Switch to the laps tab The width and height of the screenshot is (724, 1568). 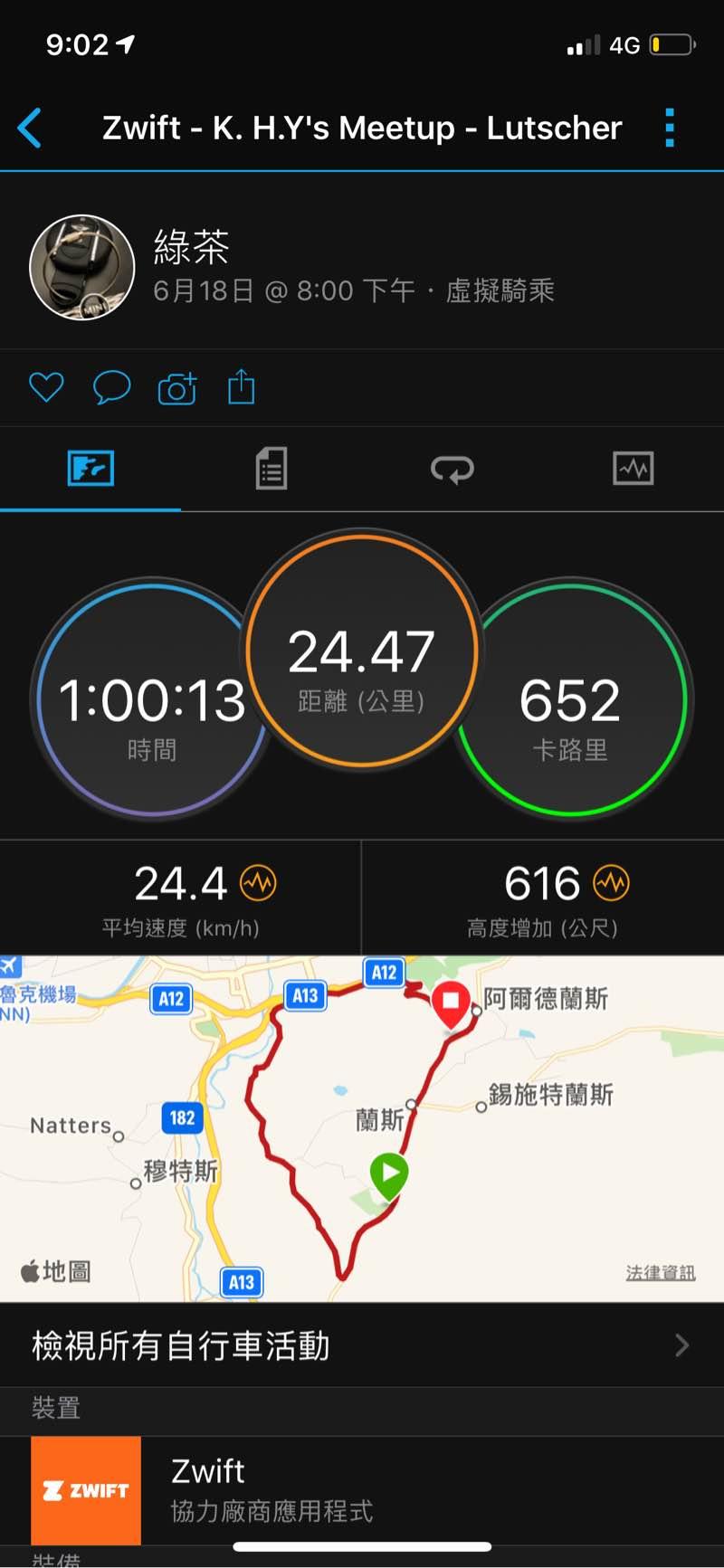[452, 469]
